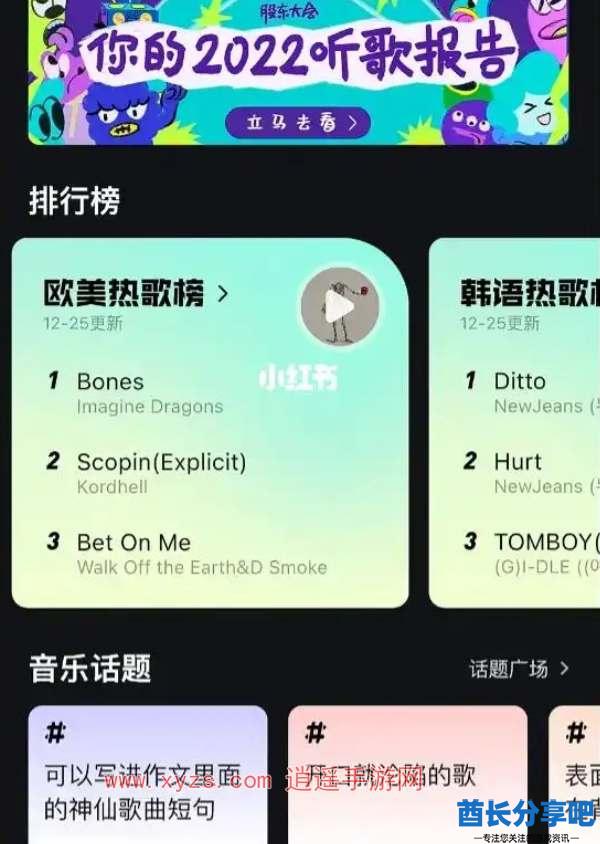Tap the 立马去看 button on banner
This screenshot has width=600, height=844.
tap(297, 122)
